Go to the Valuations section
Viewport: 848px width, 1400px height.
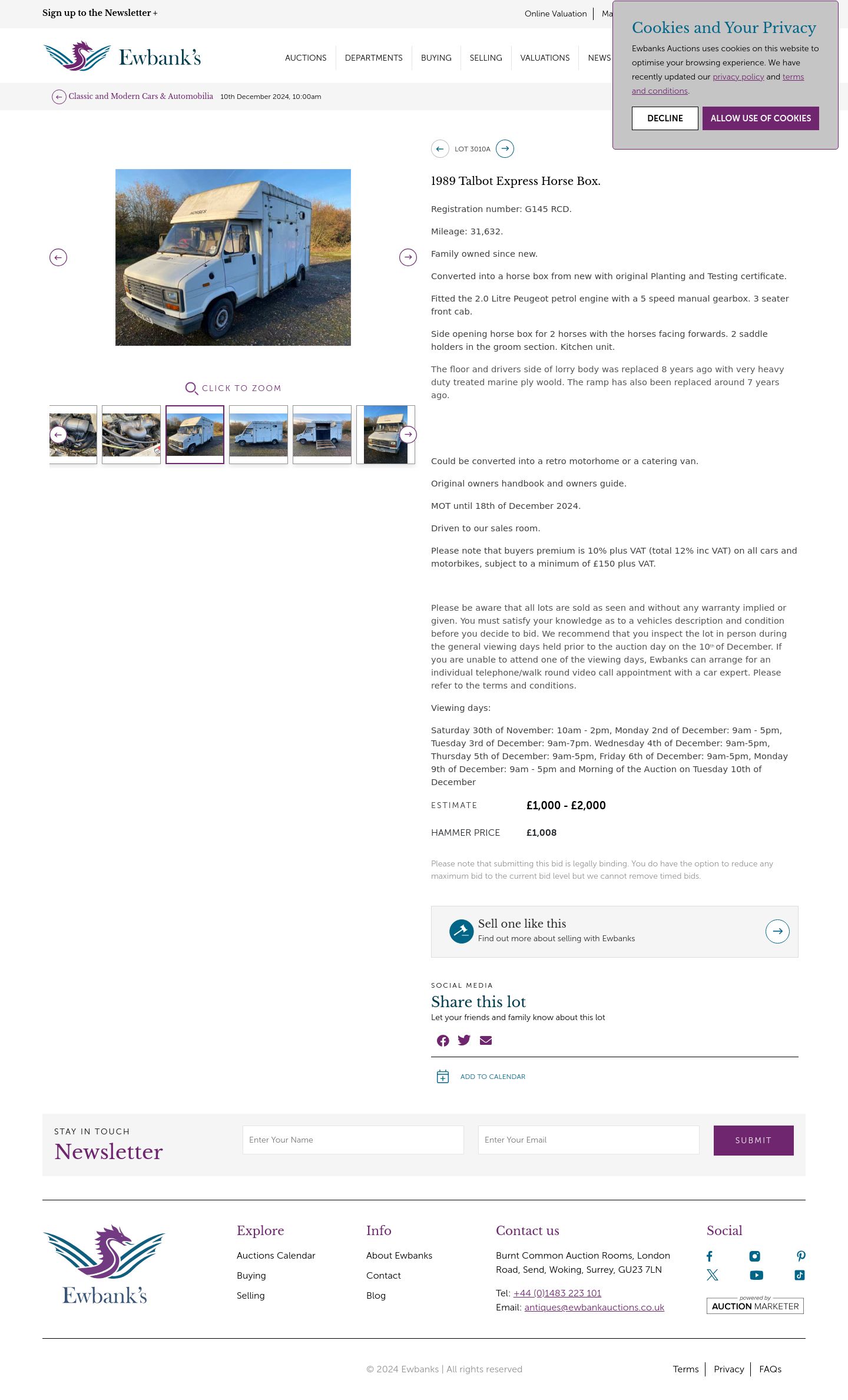[x=545, y=58]
